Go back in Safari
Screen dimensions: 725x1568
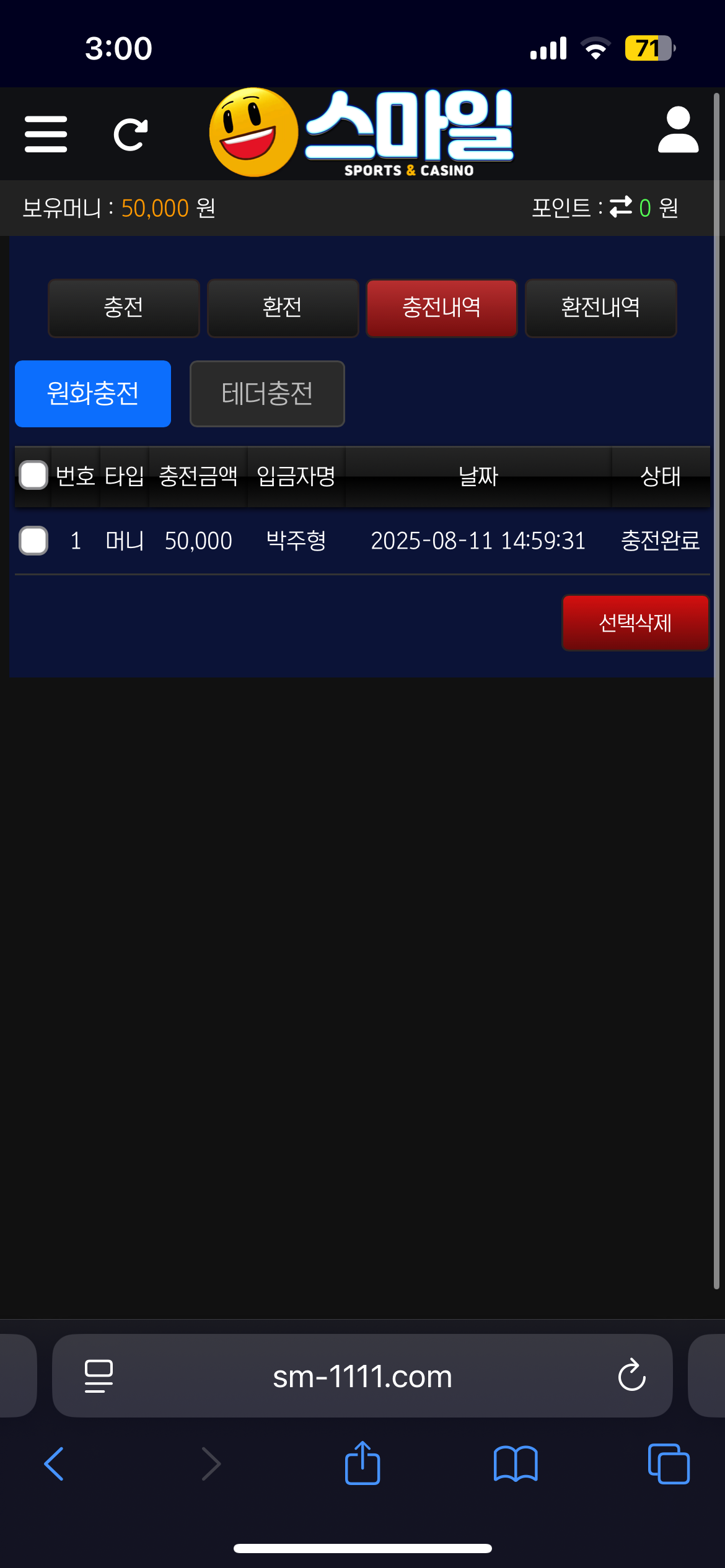pos(54,1464)
